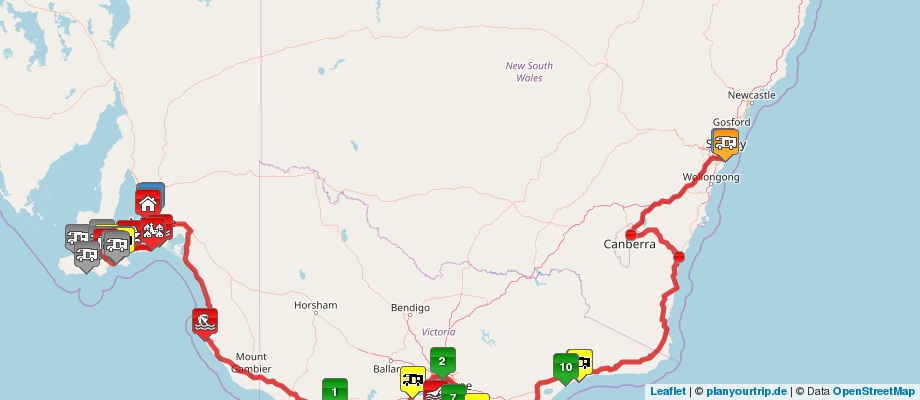
Task: Open green marker number 2
Action: [442, 361]
